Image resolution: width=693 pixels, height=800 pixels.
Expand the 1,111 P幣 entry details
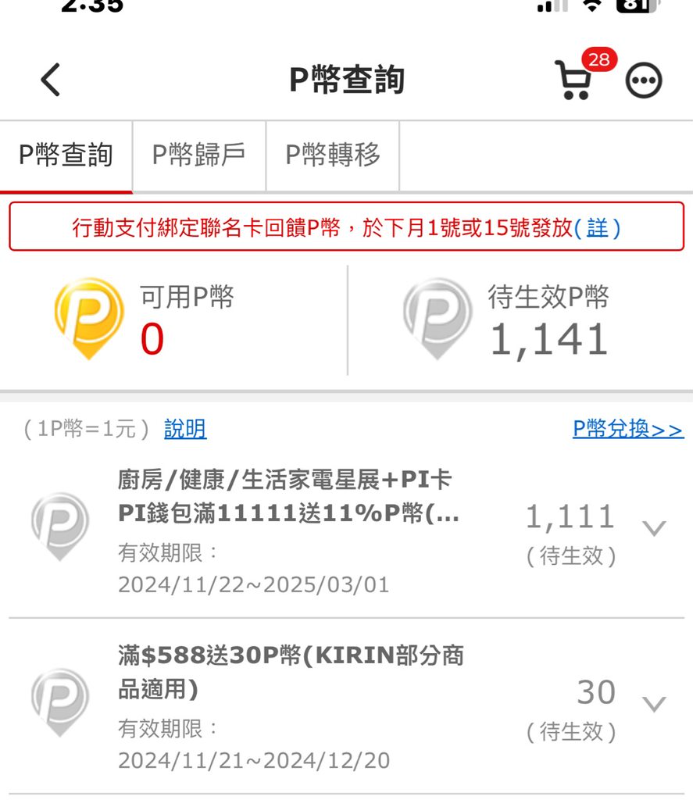pos(654,529)
